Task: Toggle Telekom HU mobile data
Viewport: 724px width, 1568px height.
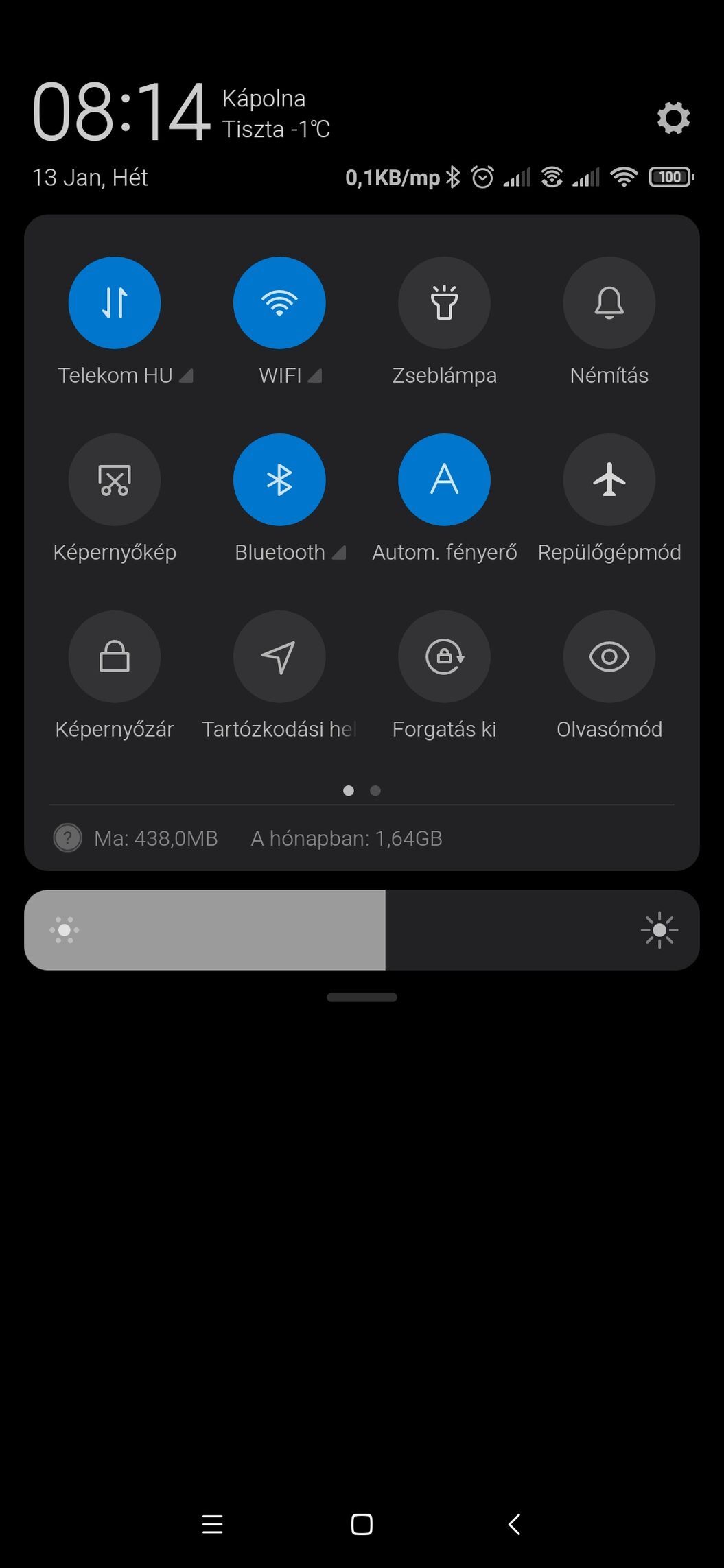Action: pyautogui.click(x=115, y=302)
